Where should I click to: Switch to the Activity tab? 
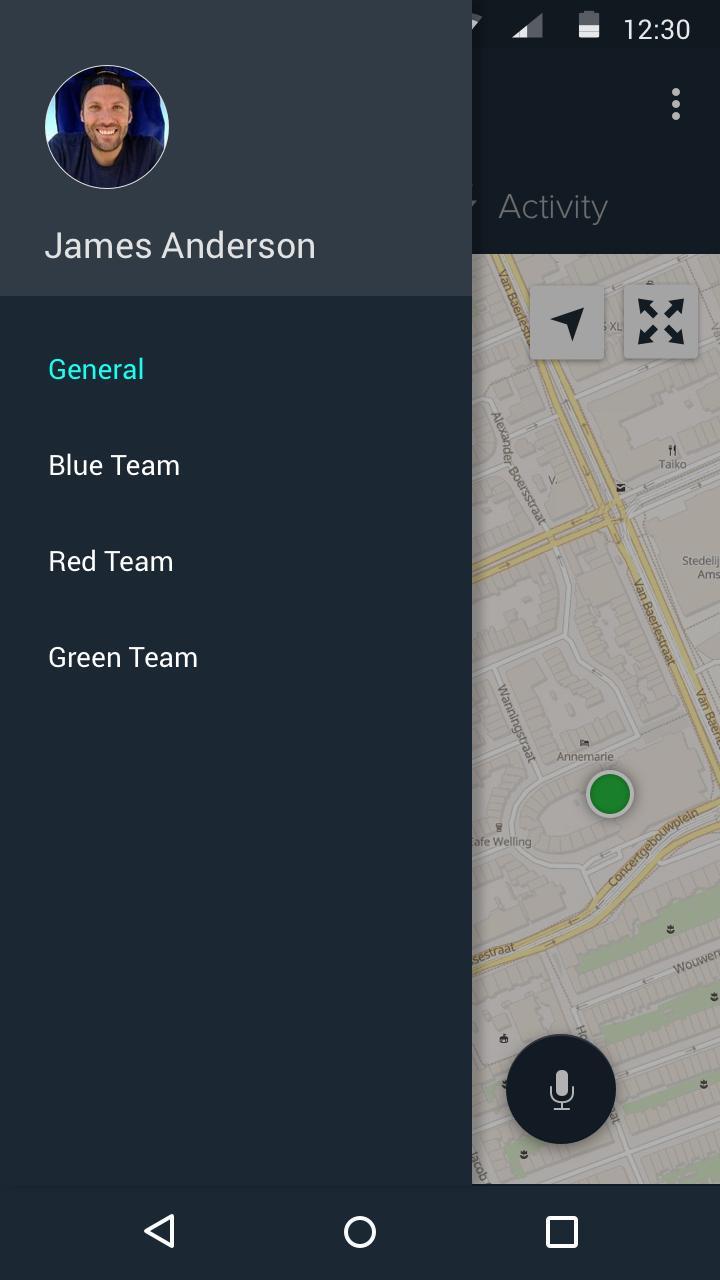553,207
